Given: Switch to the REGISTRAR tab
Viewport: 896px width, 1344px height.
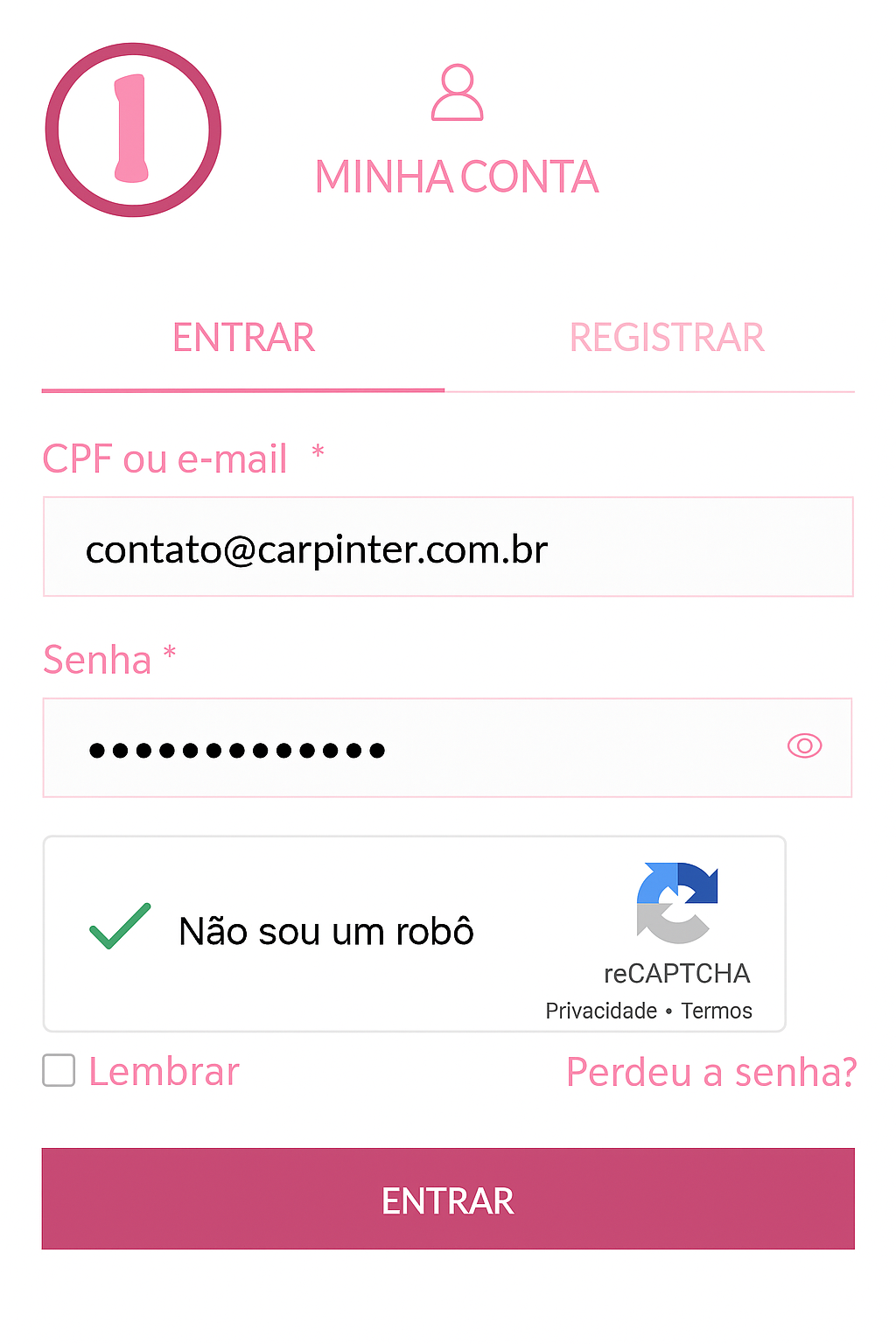Looking at the screenshot, I should pyautogui.click(x=667, y=338).
